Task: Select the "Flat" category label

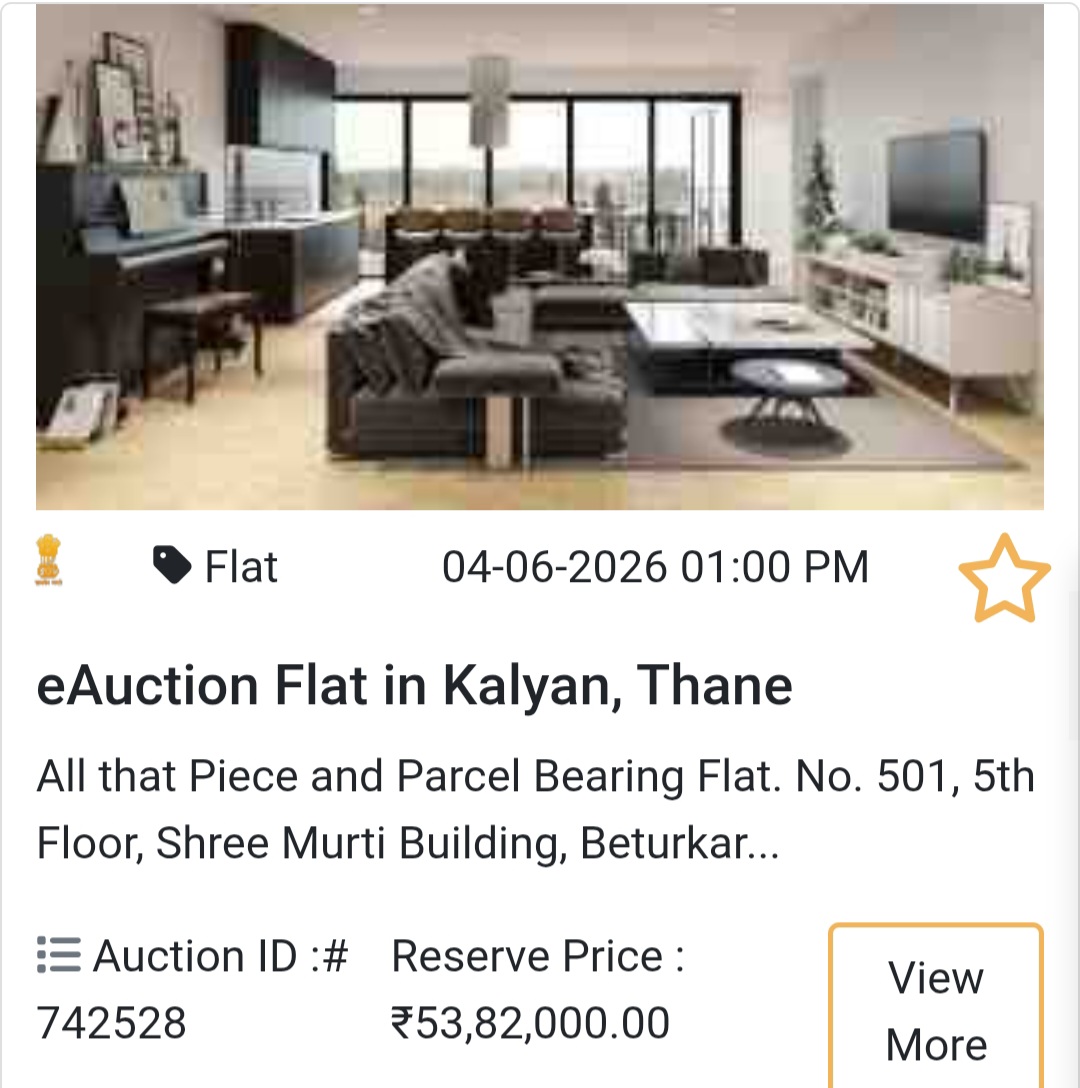Action: (243, 566)
